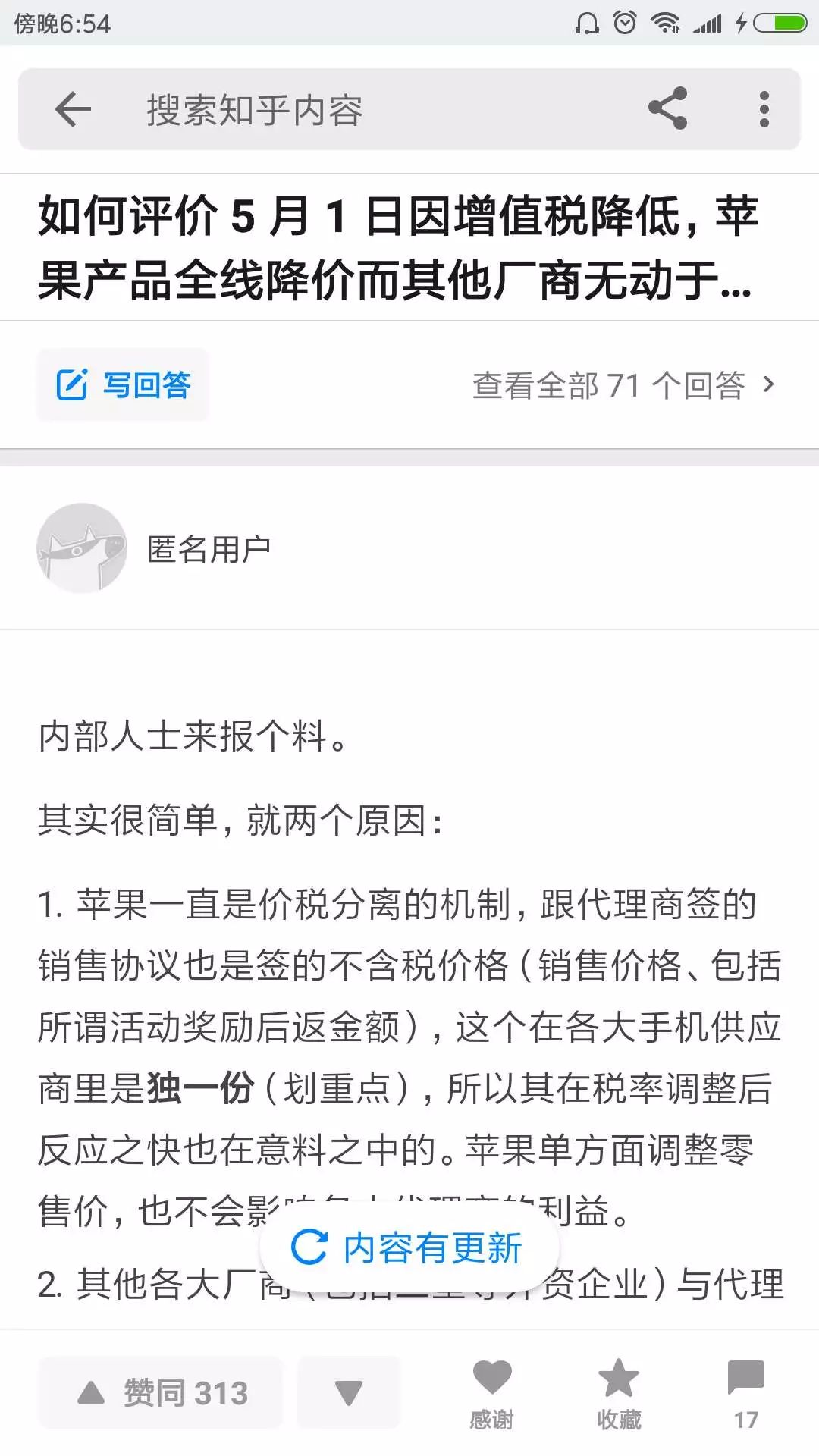Save answer with 收藏 star

(619, 1394)
